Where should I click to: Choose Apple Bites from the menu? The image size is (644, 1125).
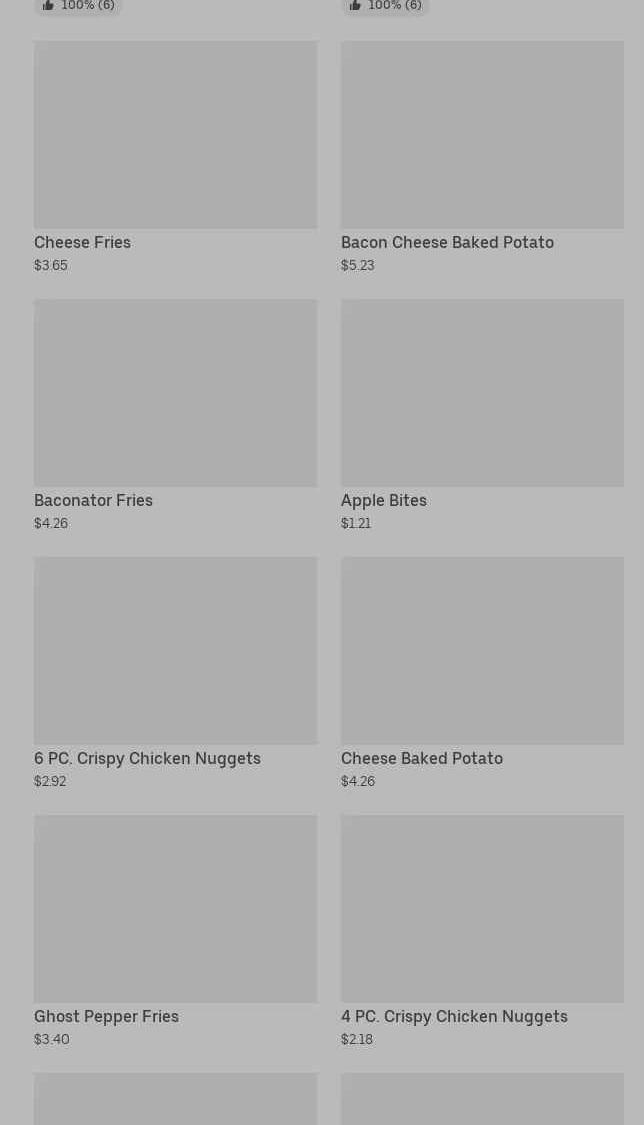coord(482,415)
